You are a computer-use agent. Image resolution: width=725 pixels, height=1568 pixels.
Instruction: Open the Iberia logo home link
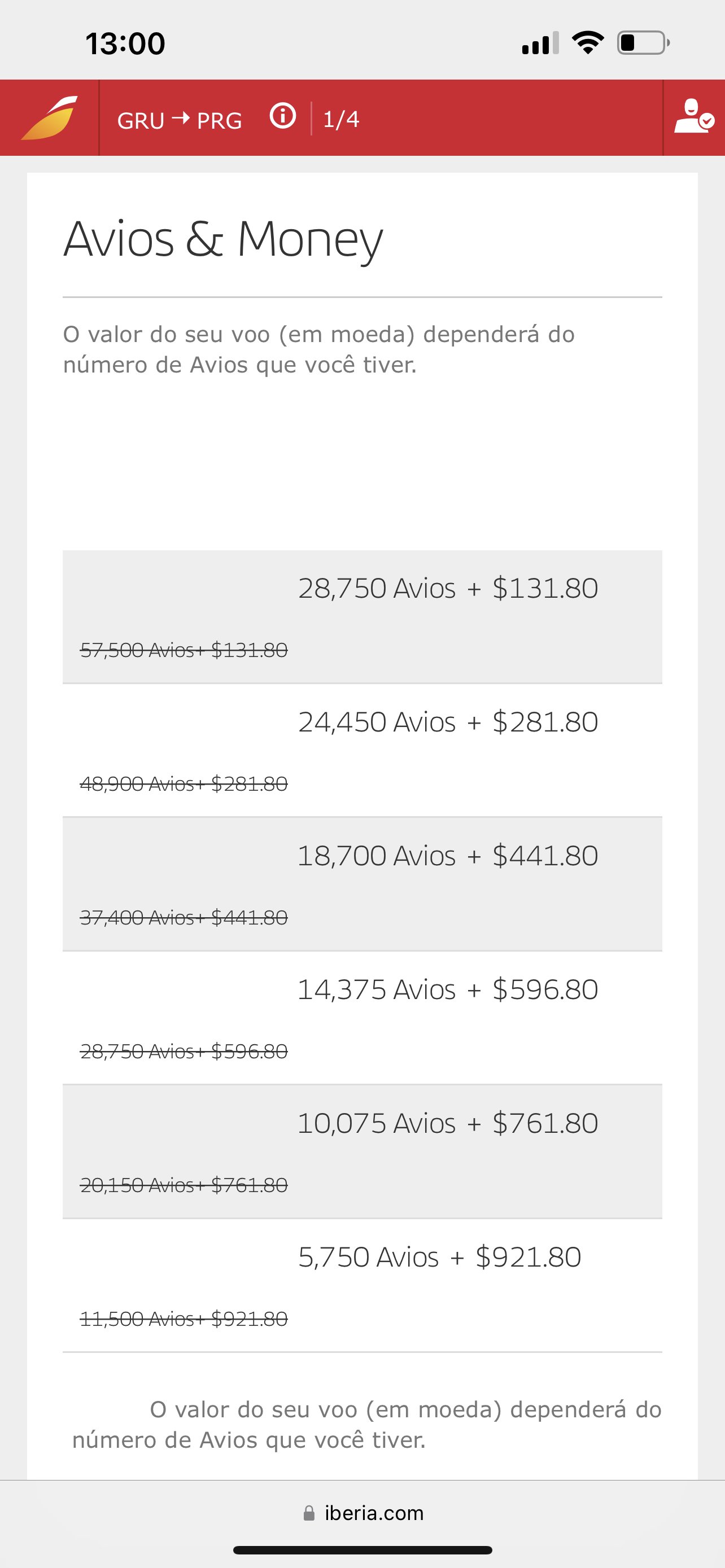click(x=49, y=117)
